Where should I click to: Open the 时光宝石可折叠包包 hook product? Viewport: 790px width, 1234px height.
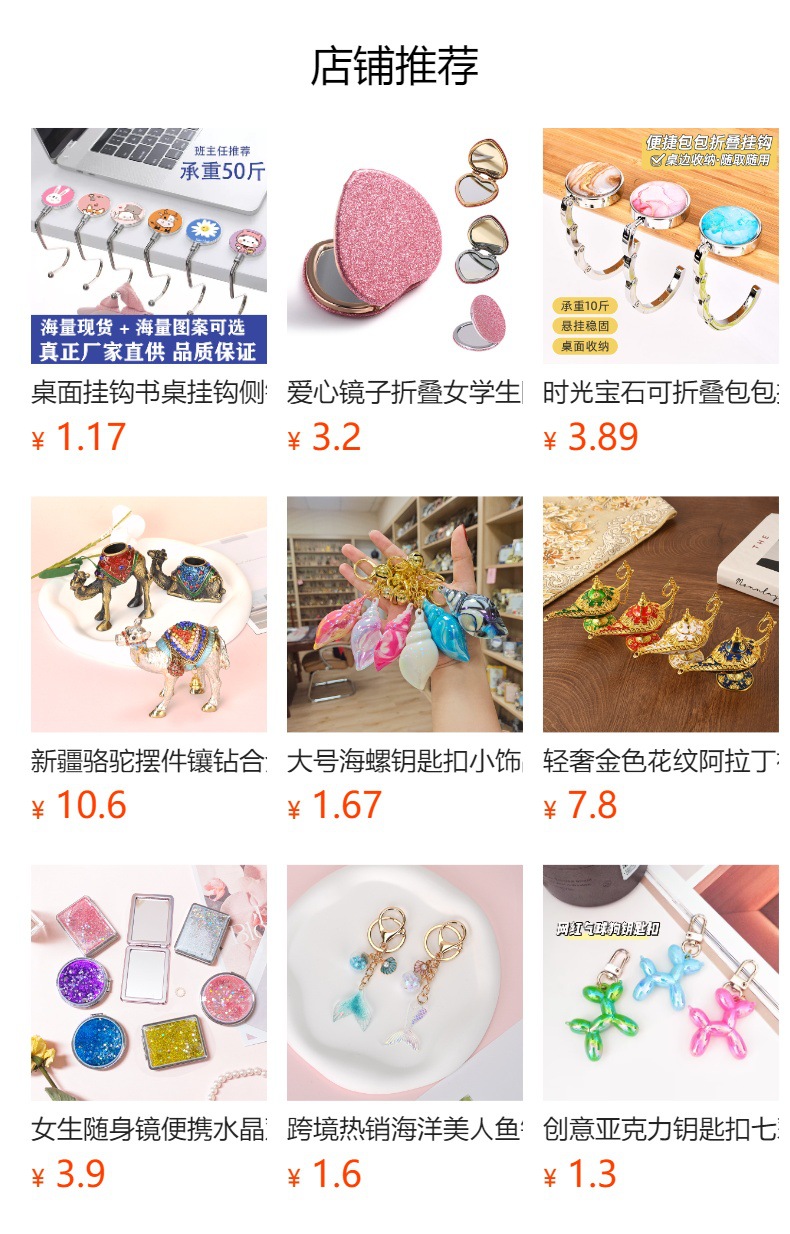point(660,246)
